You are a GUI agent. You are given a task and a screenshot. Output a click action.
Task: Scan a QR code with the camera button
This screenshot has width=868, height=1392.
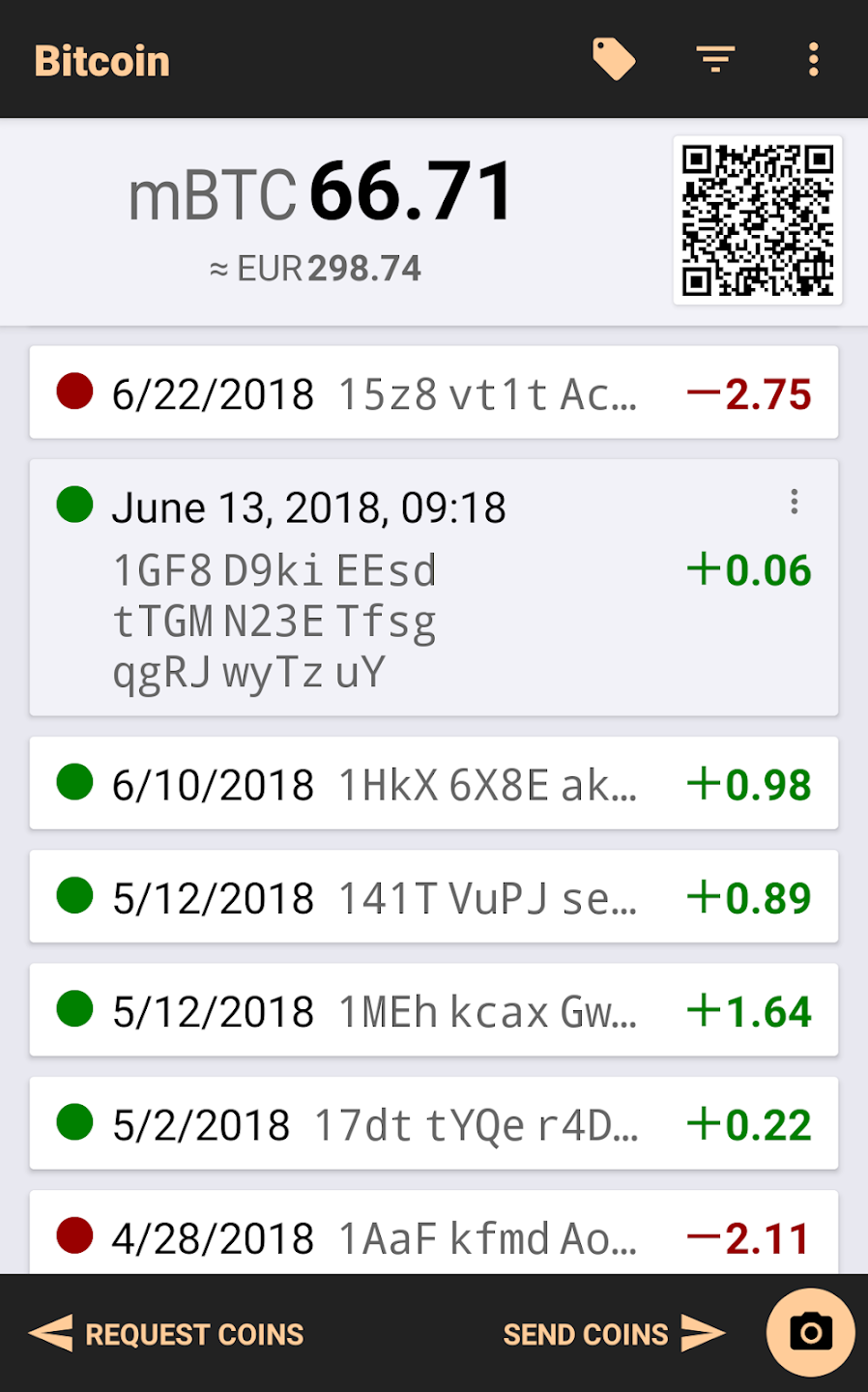[x=810, y=1332]
